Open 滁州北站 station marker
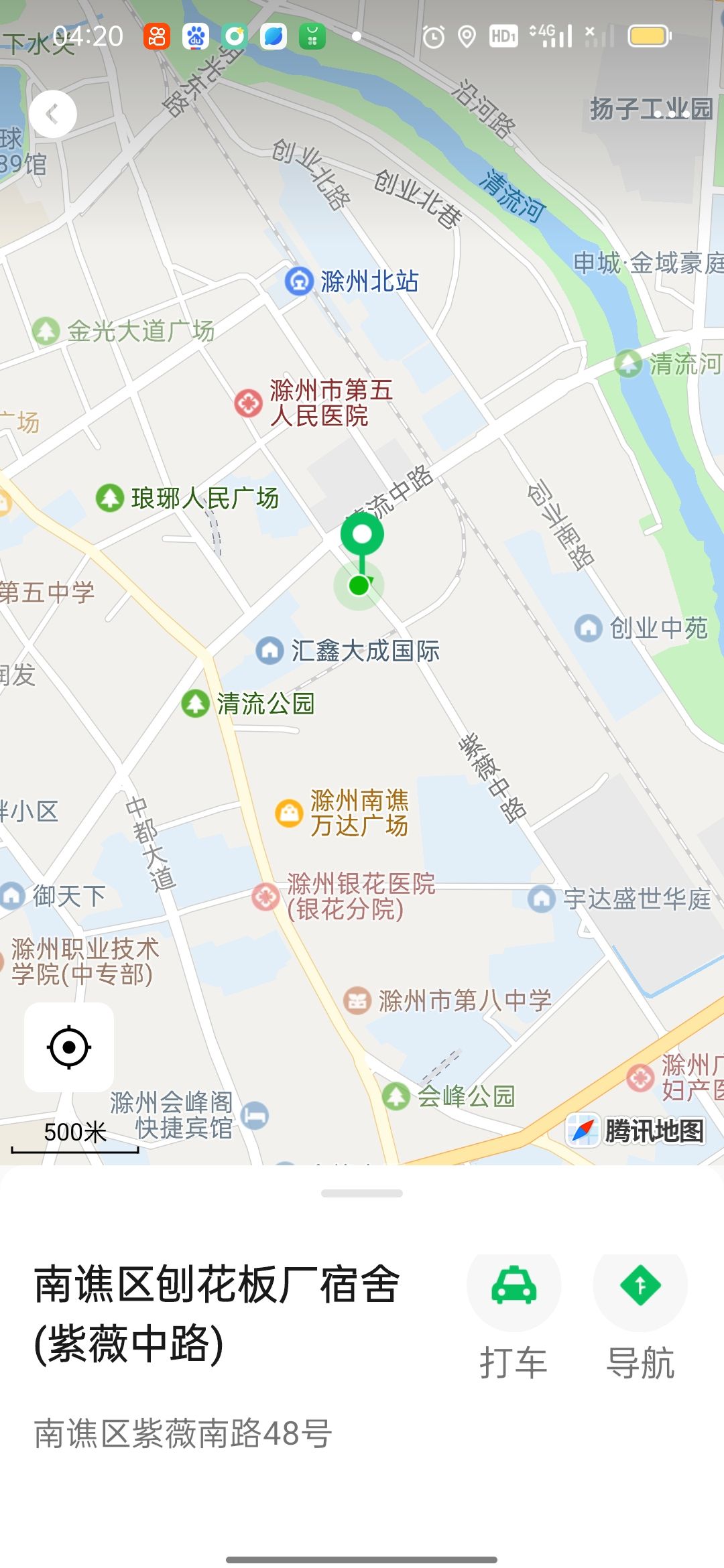The width and height of the screenshot is (724, 1568). 299,281
